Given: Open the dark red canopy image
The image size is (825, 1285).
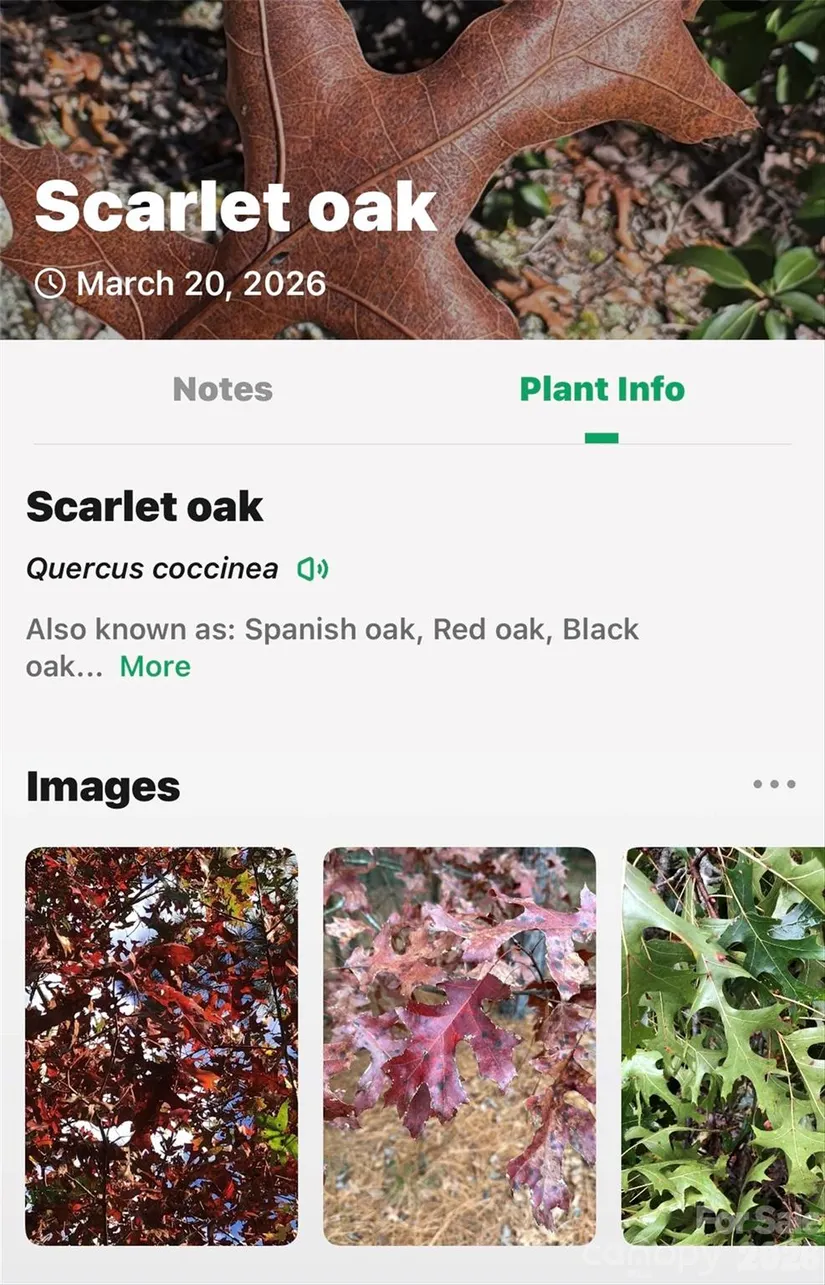Looking at the screenshot, I should click(161, 1045).
